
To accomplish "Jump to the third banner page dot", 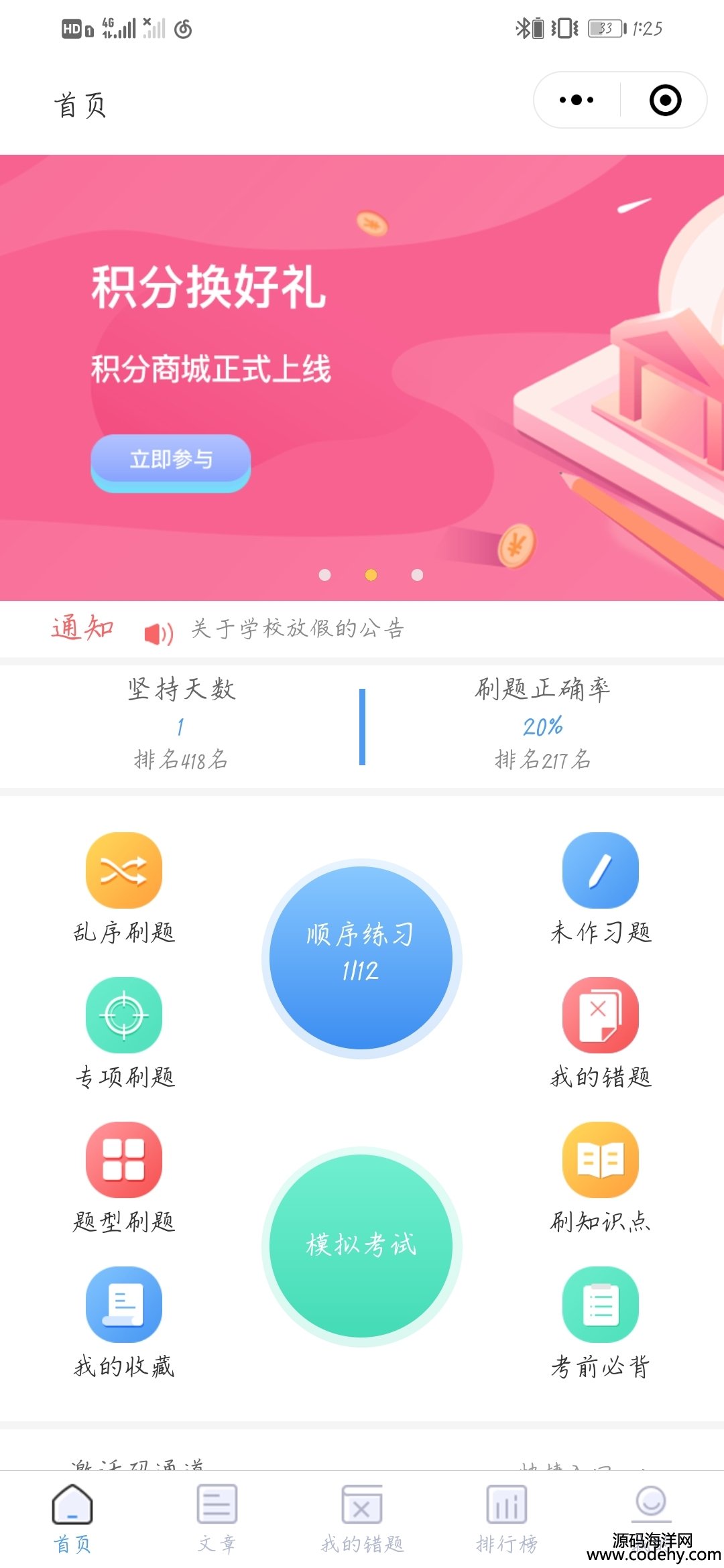I will 417,575.
